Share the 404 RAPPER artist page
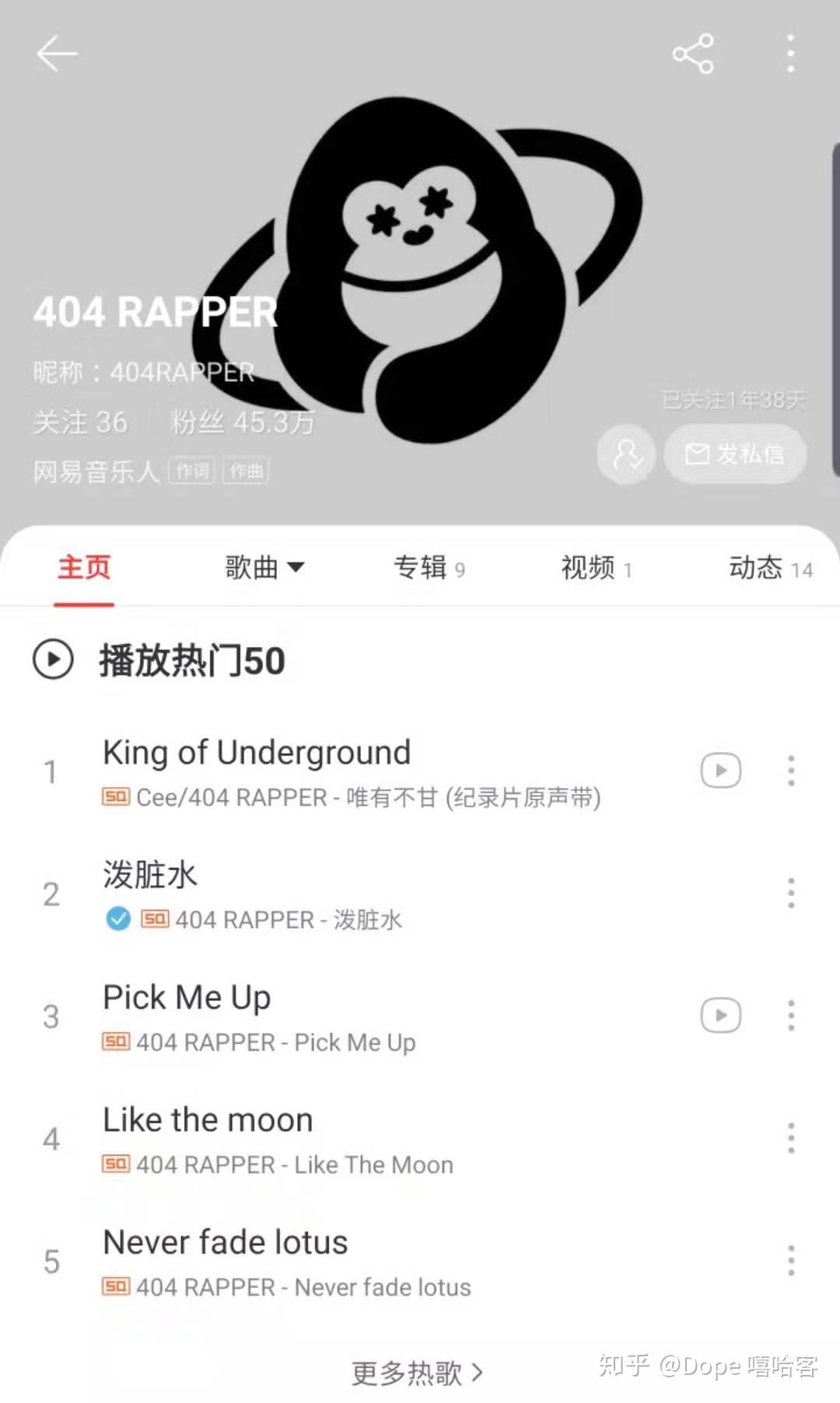840x1403 pixels. coord(692,54)
